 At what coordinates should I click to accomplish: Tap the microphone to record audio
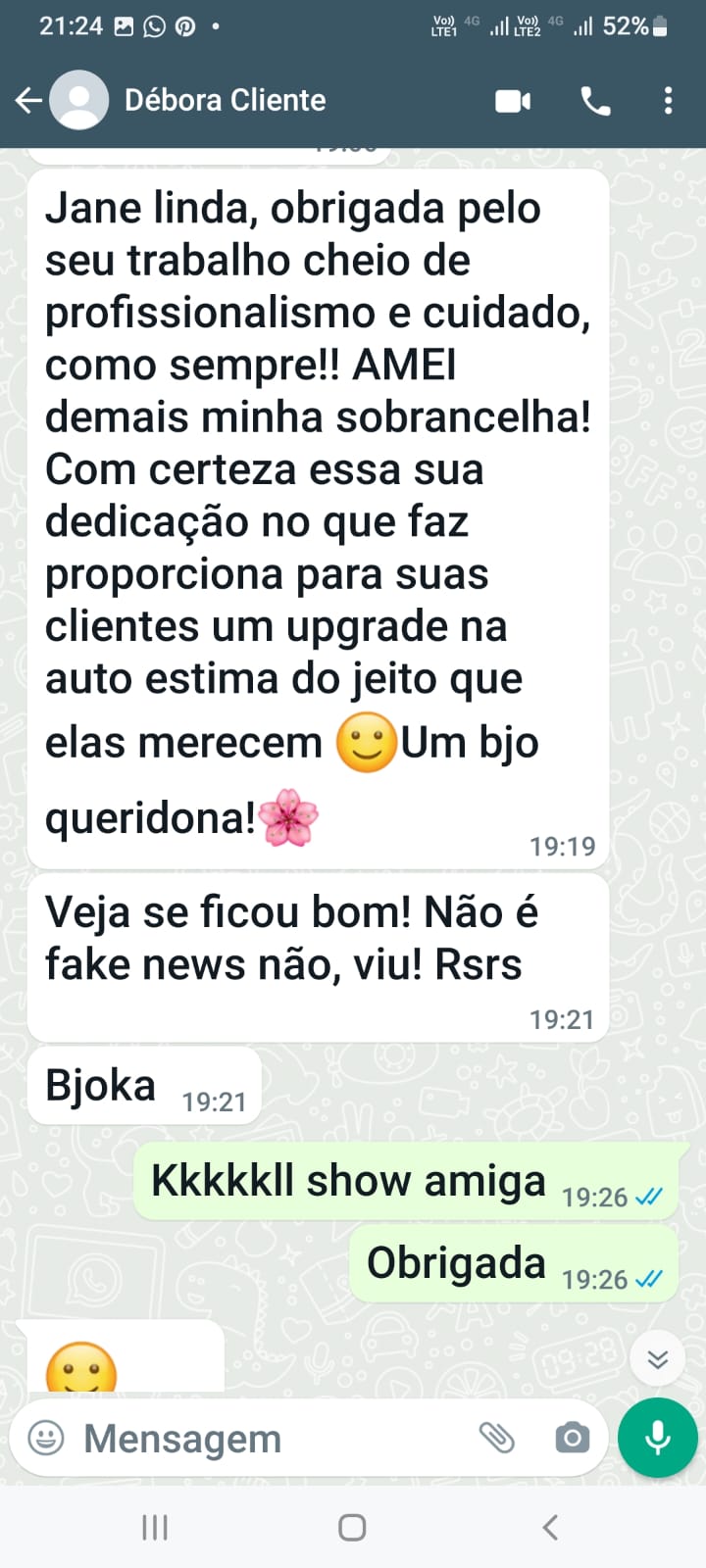coord(657,1438)
